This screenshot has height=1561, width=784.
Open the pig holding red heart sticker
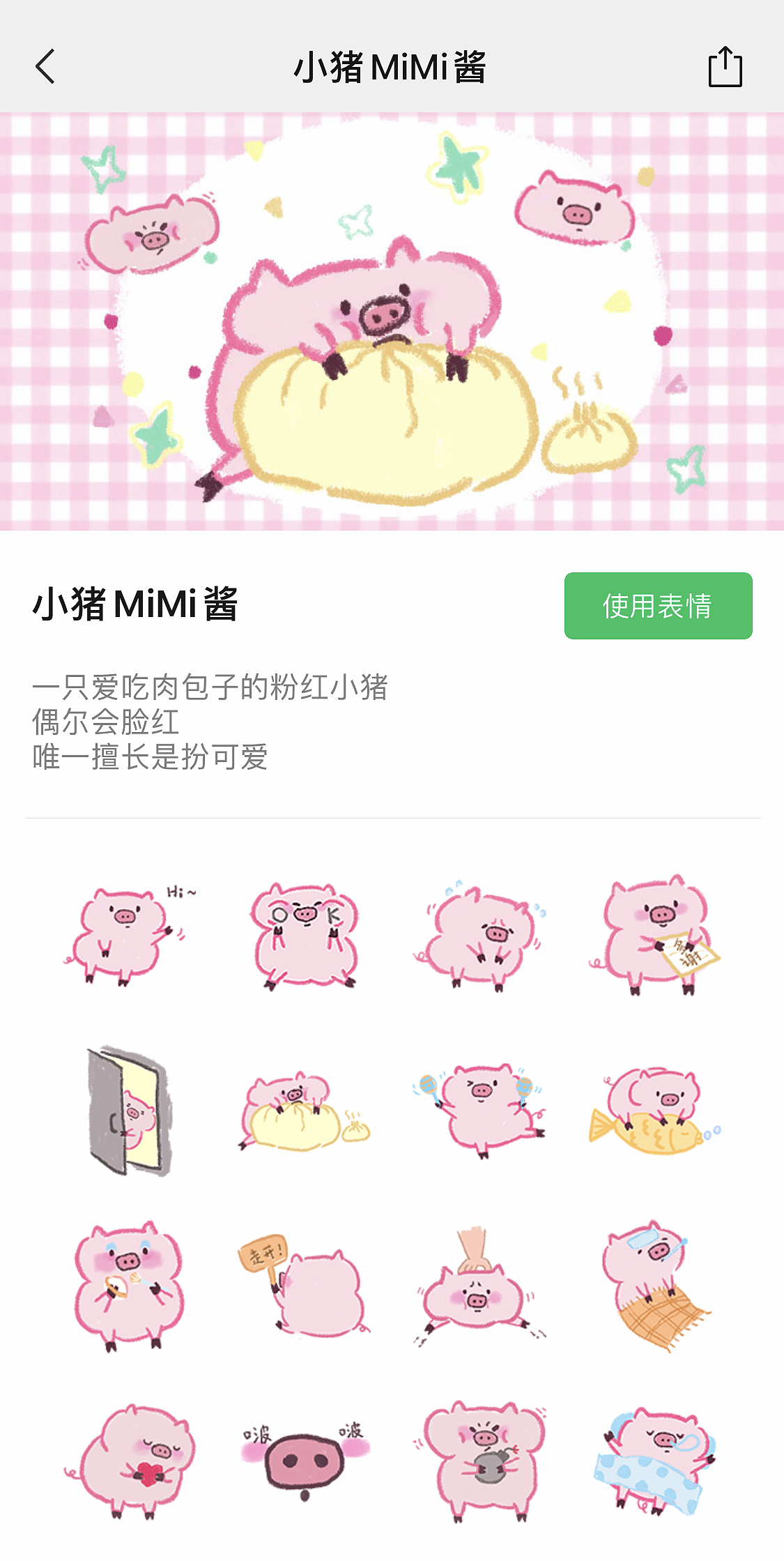[x=128, y=1461]
